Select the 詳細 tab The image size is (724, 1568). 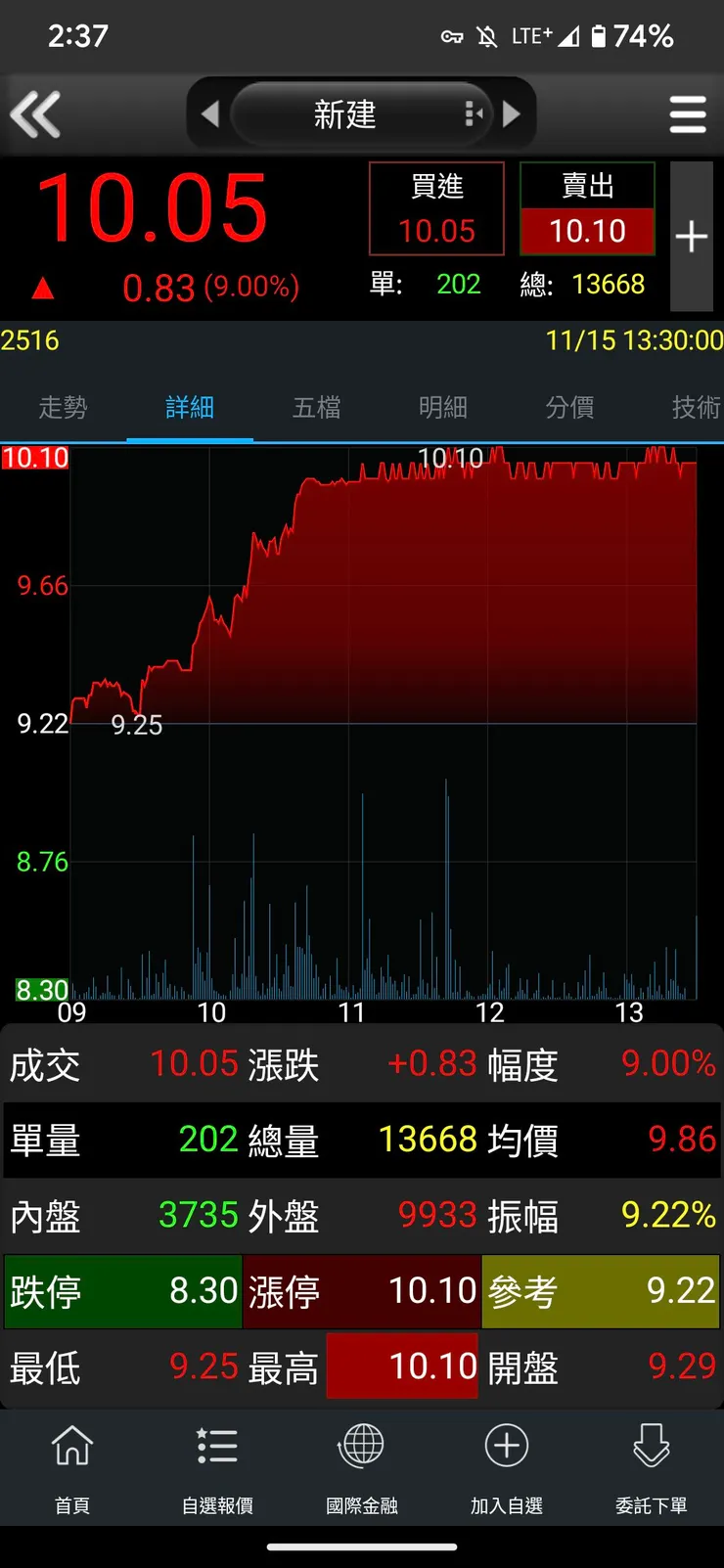[190, 407]
